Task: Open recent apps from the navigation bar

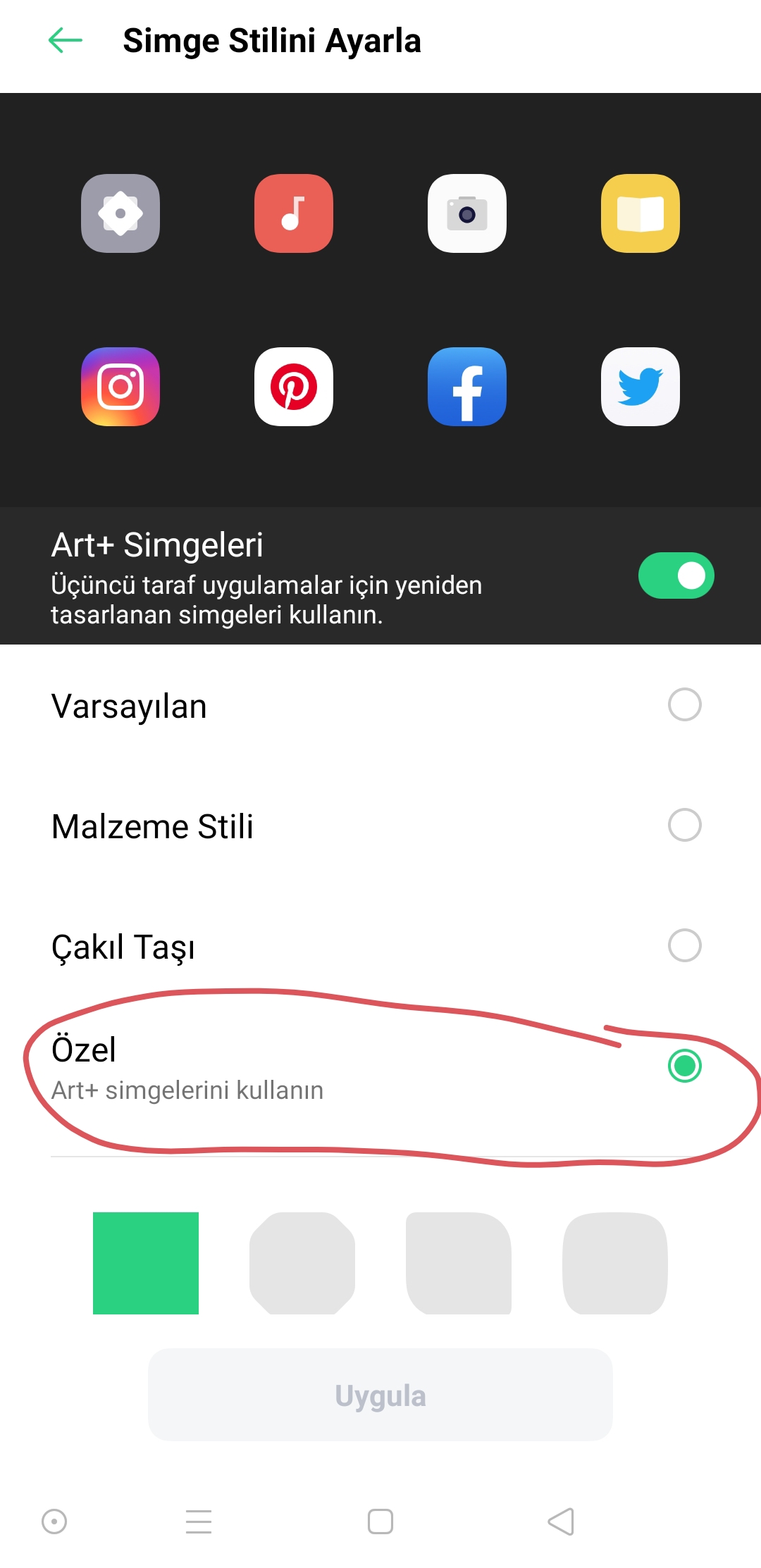Action: (199, 1522)
